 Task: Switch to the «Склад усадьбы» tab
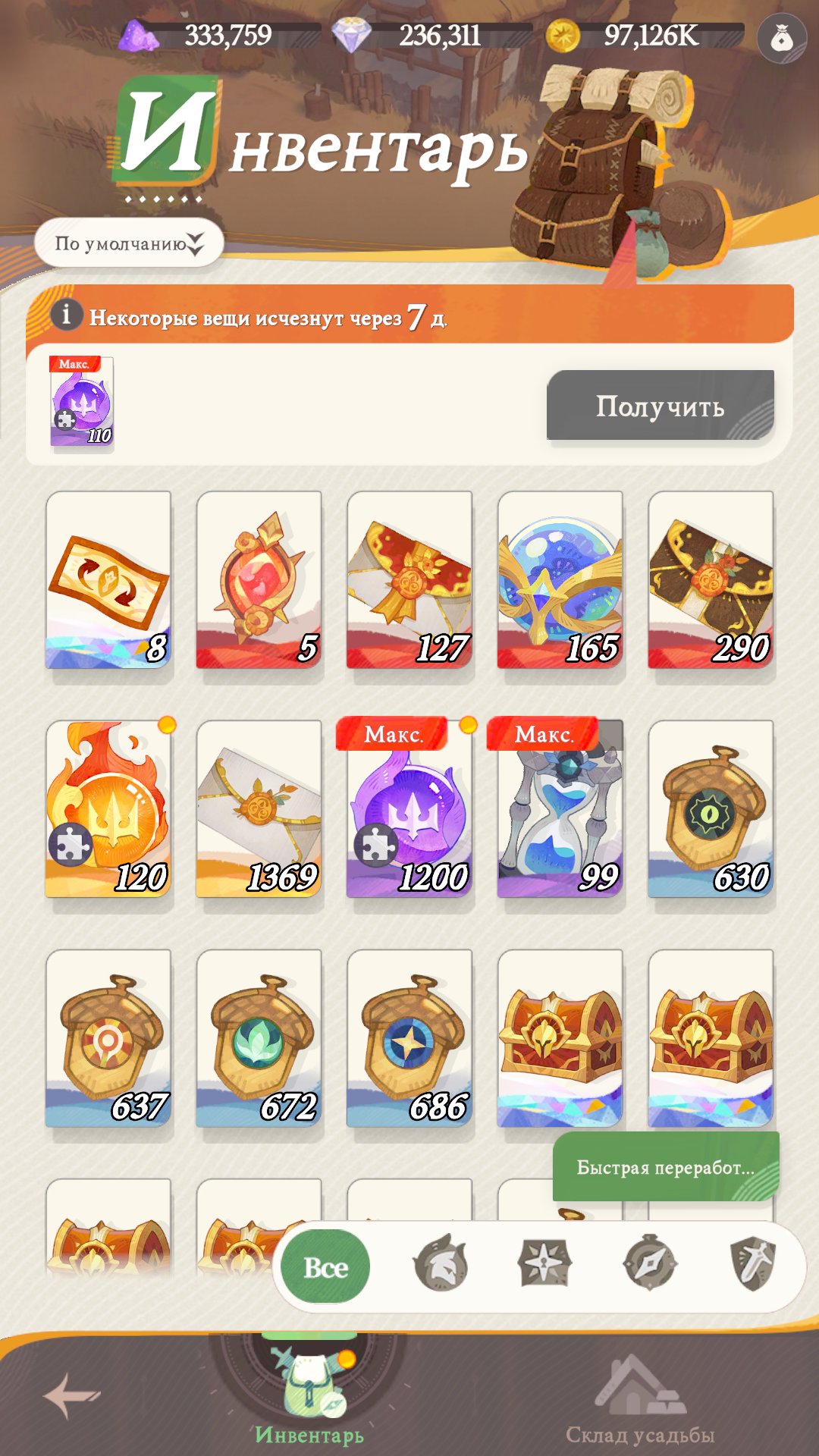[x=641, y=1402]
